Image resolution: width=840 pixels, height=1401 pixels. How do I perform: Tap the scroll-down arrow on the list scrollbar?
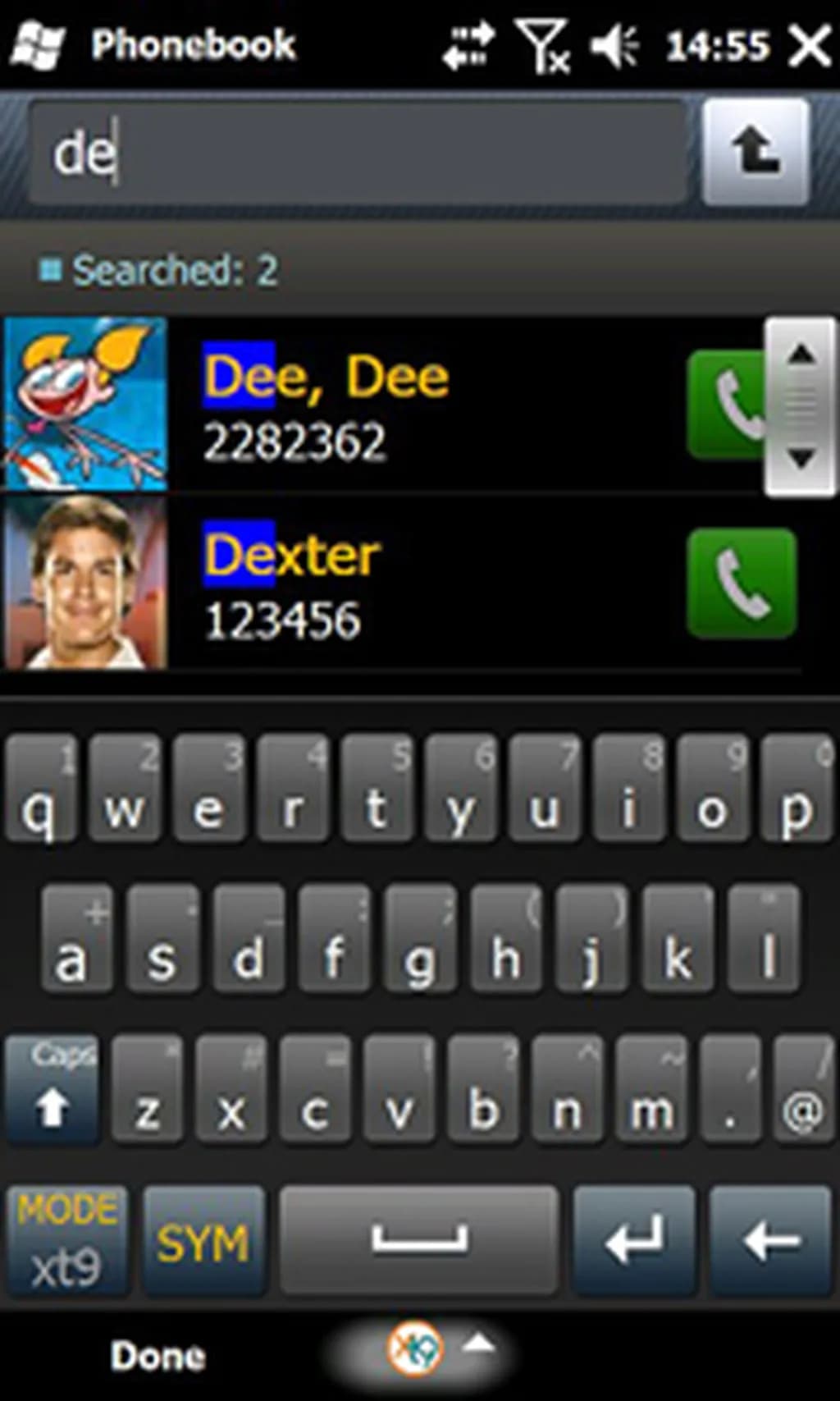801,458
